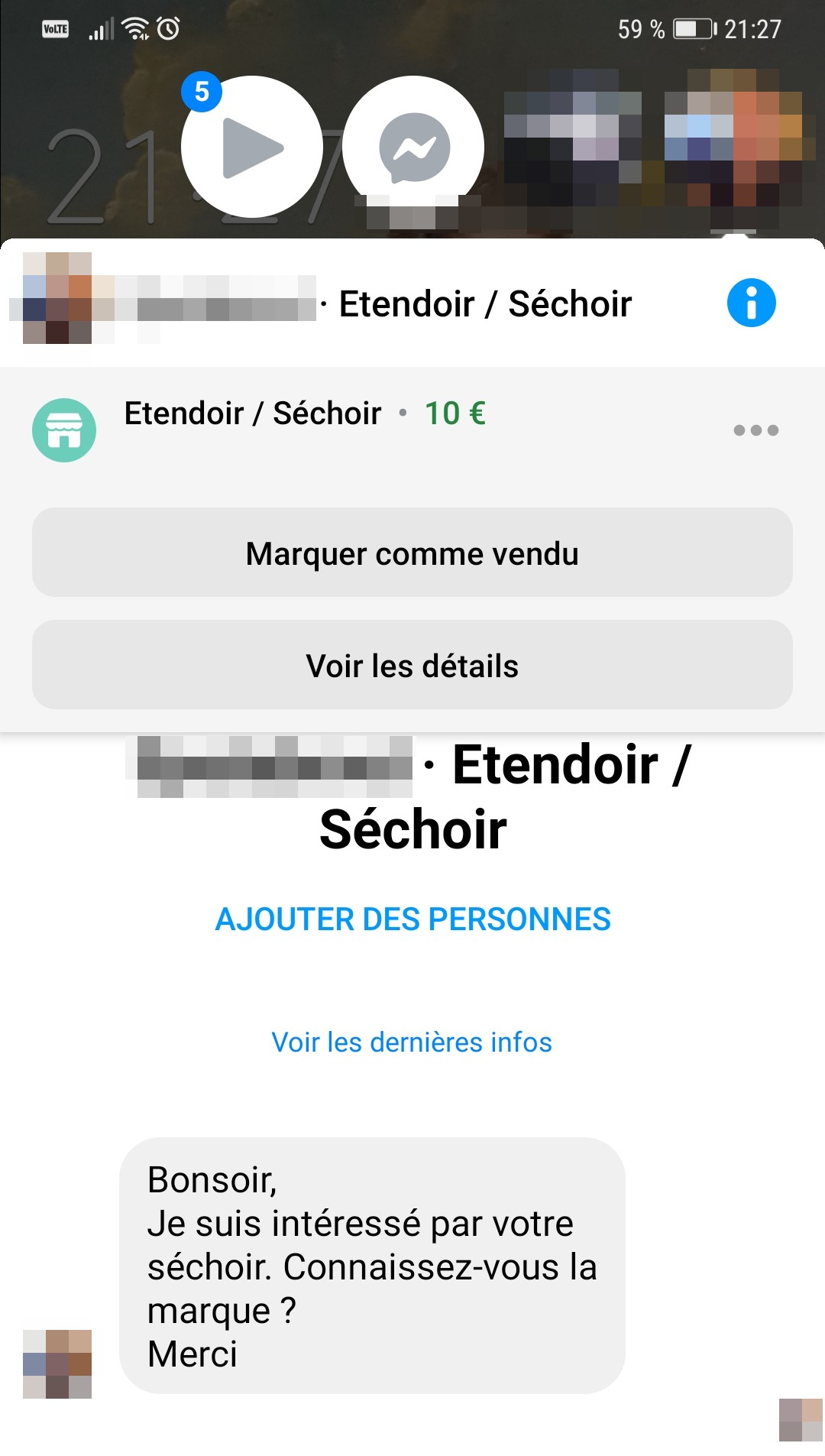Open the conversation info icon
This screenshot has width=825, height=1456.
(751, 303)
